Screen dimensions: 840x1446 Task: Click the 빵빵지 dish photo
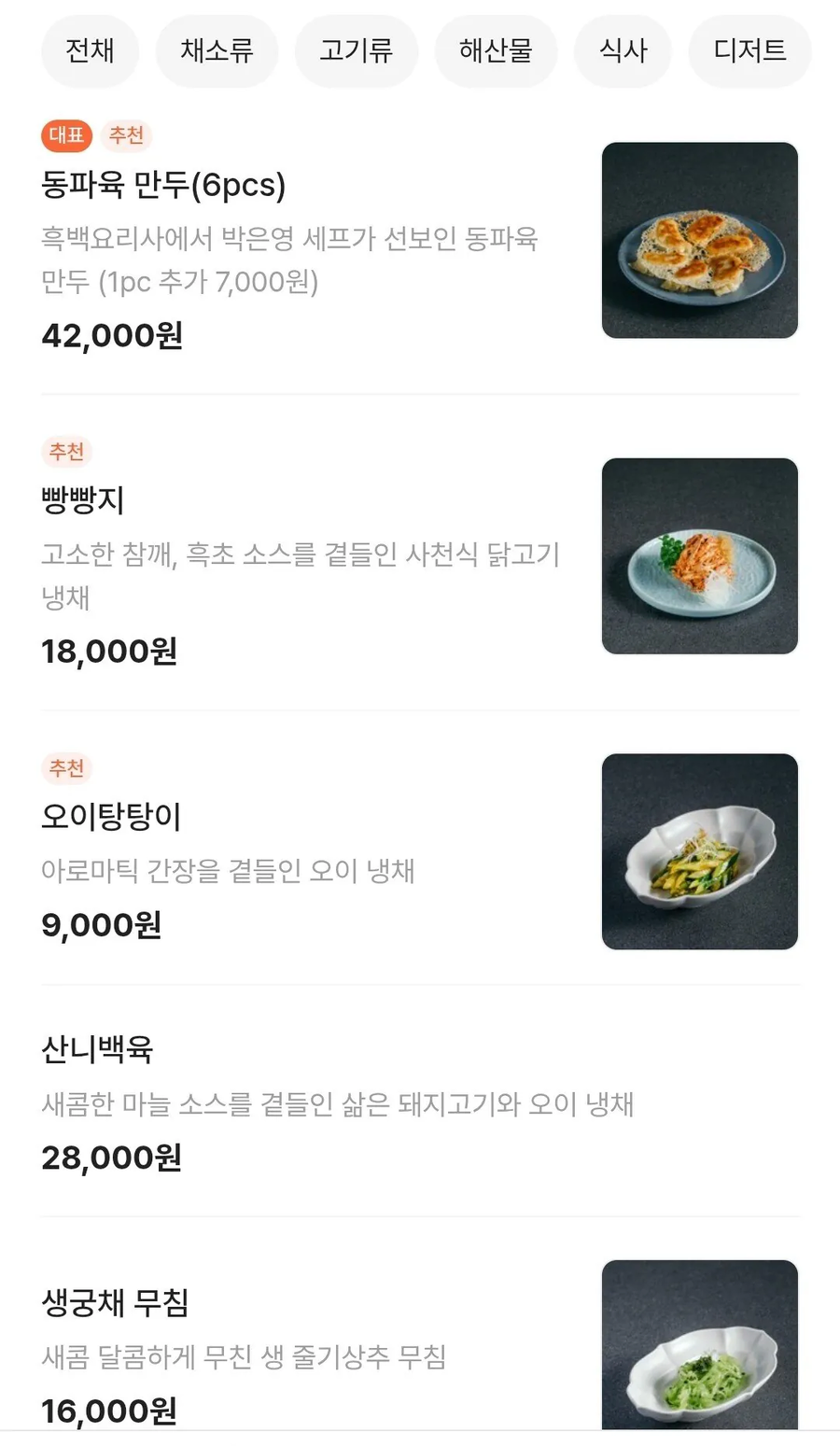(x=700, y=555)
